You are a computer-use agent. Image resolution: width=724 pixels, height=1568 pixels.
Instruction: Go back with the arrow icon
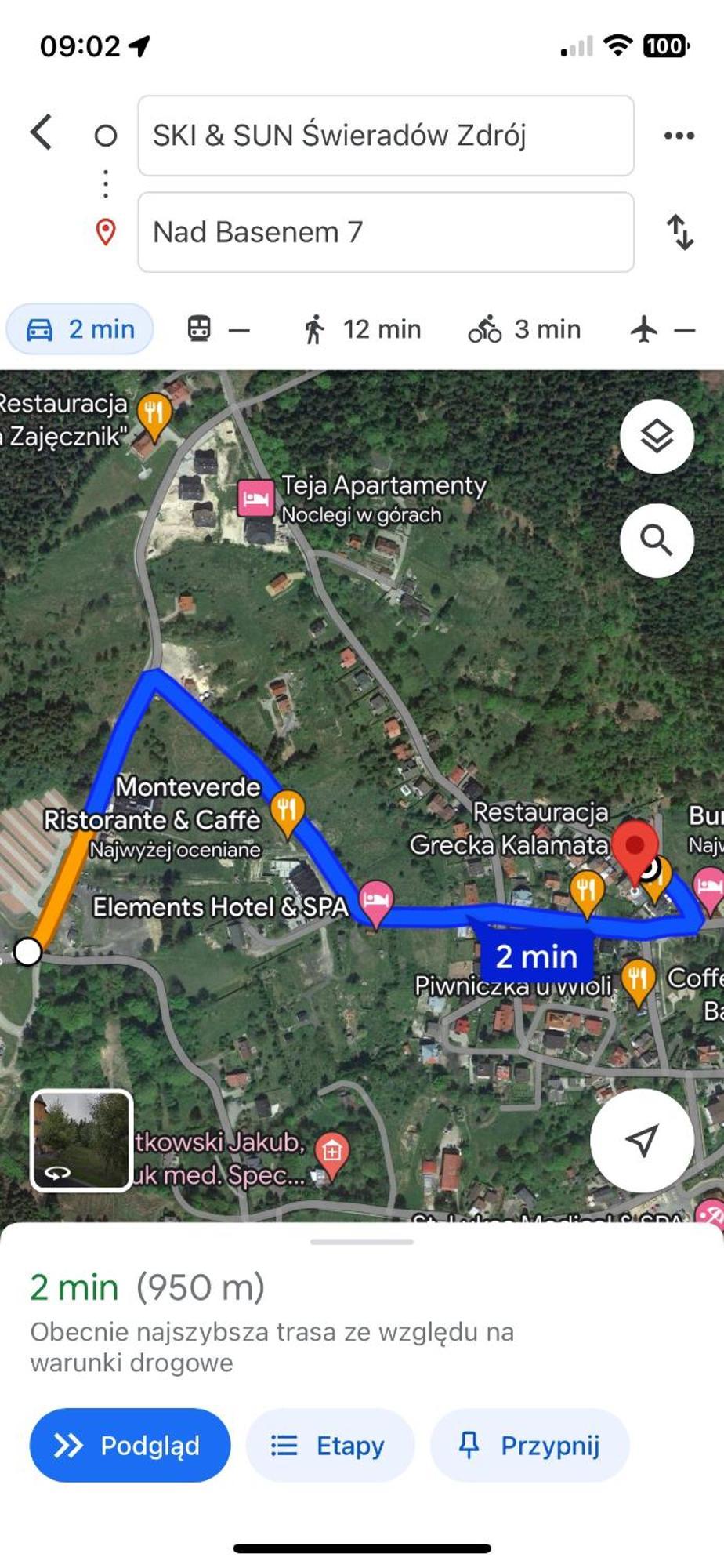point(42,132)
